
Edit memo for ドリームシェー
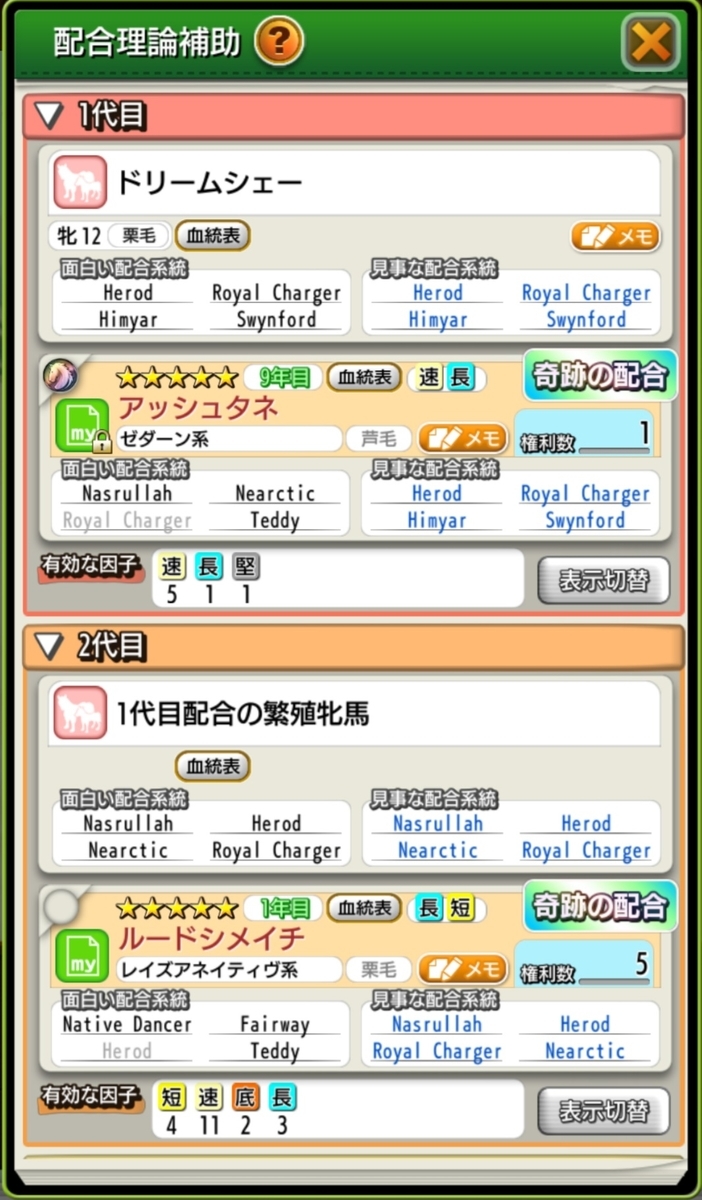(x=615, y=236)
